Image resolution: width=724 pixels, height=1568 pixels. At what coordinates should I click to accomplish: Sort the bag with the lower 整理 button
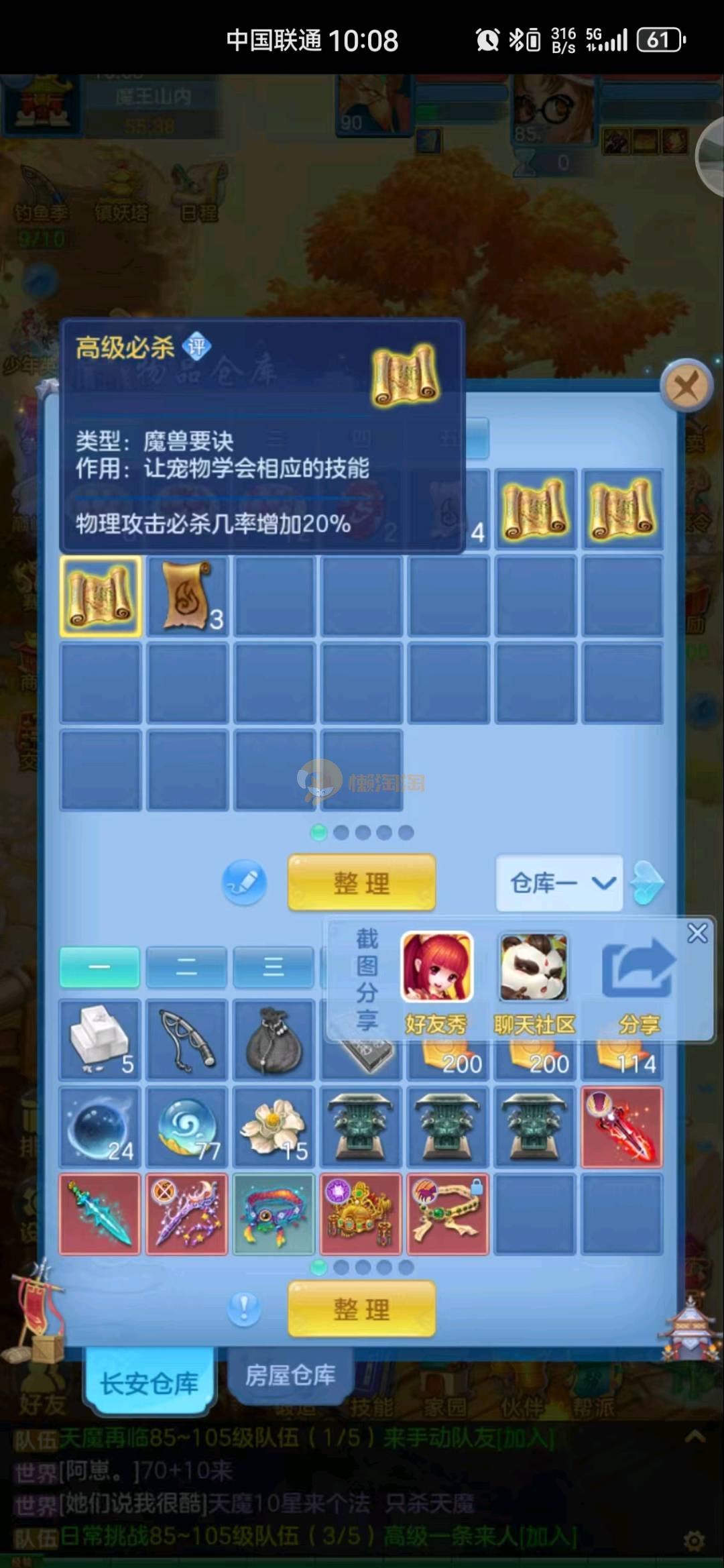click(361, 1309)
